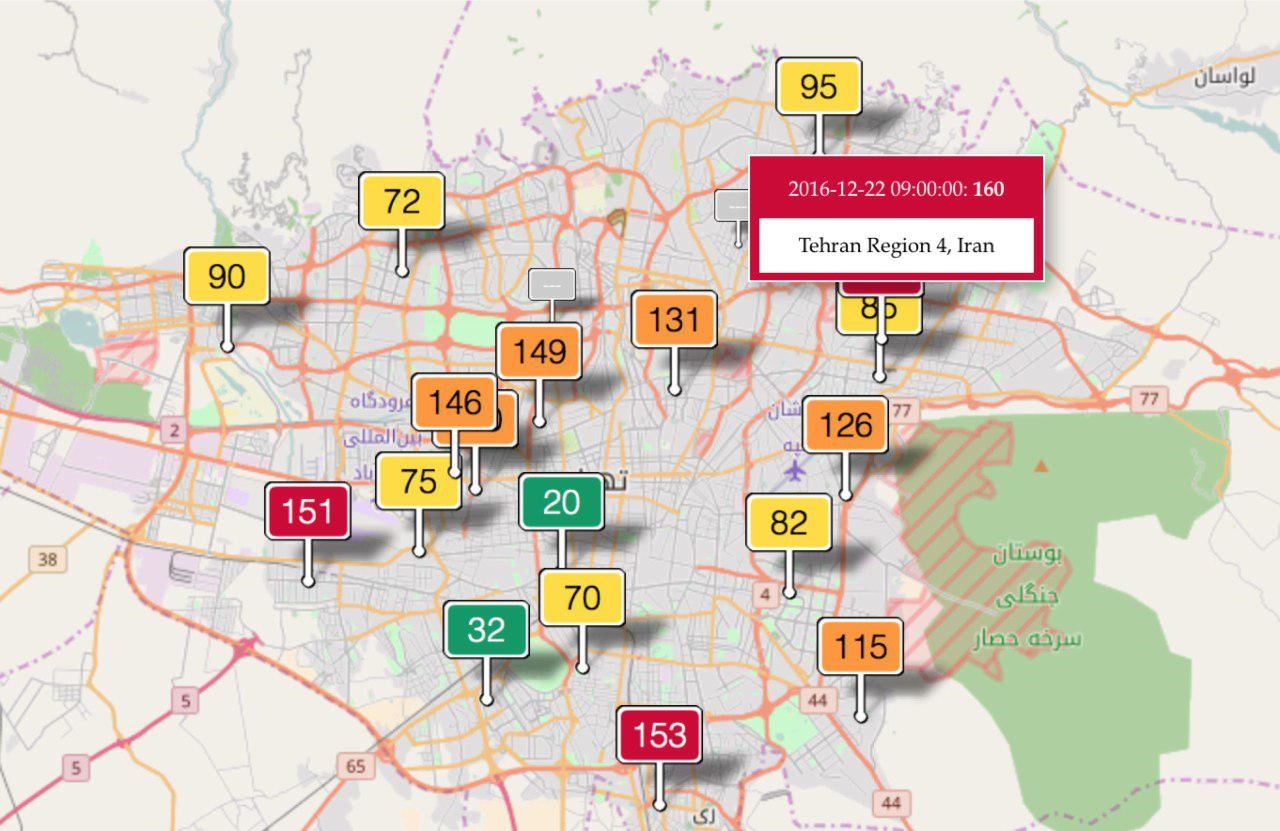
Task: Tap the orange 149 station marker
Action: tap(539, 352)
